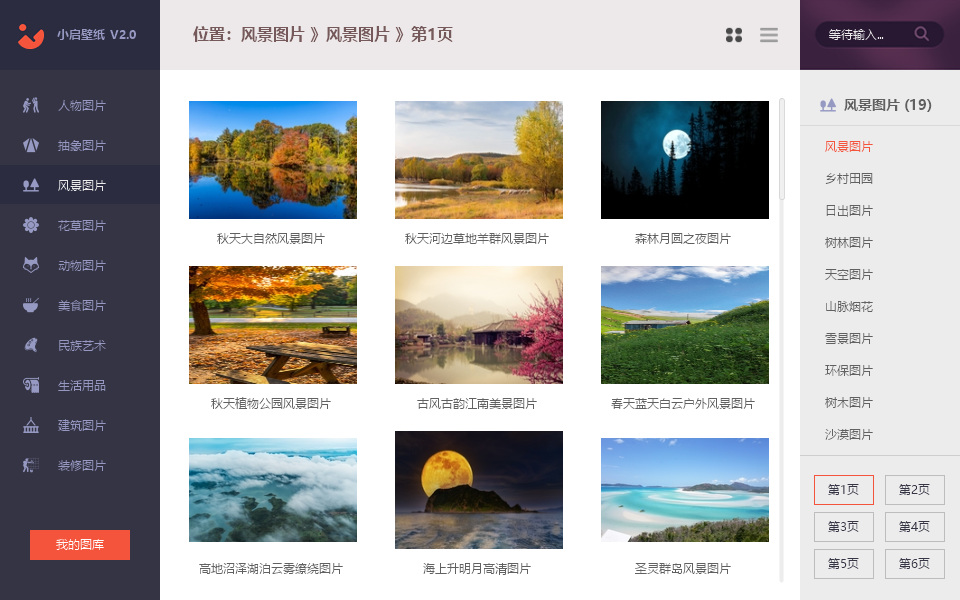
Task: Tap the search input box
Action: 865,35
